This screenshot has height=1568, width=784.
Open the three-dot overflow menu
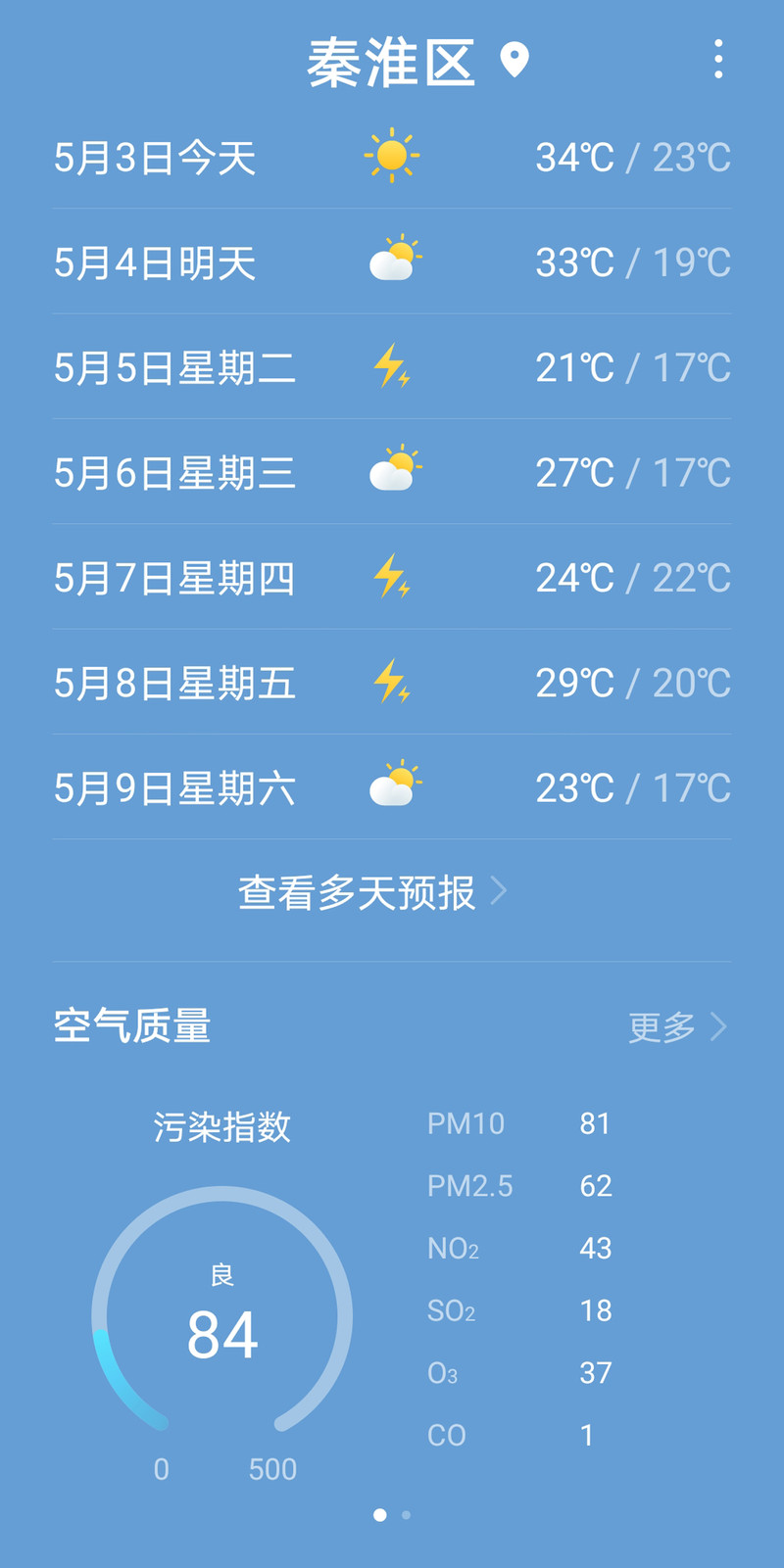click(x=718, y=60)
